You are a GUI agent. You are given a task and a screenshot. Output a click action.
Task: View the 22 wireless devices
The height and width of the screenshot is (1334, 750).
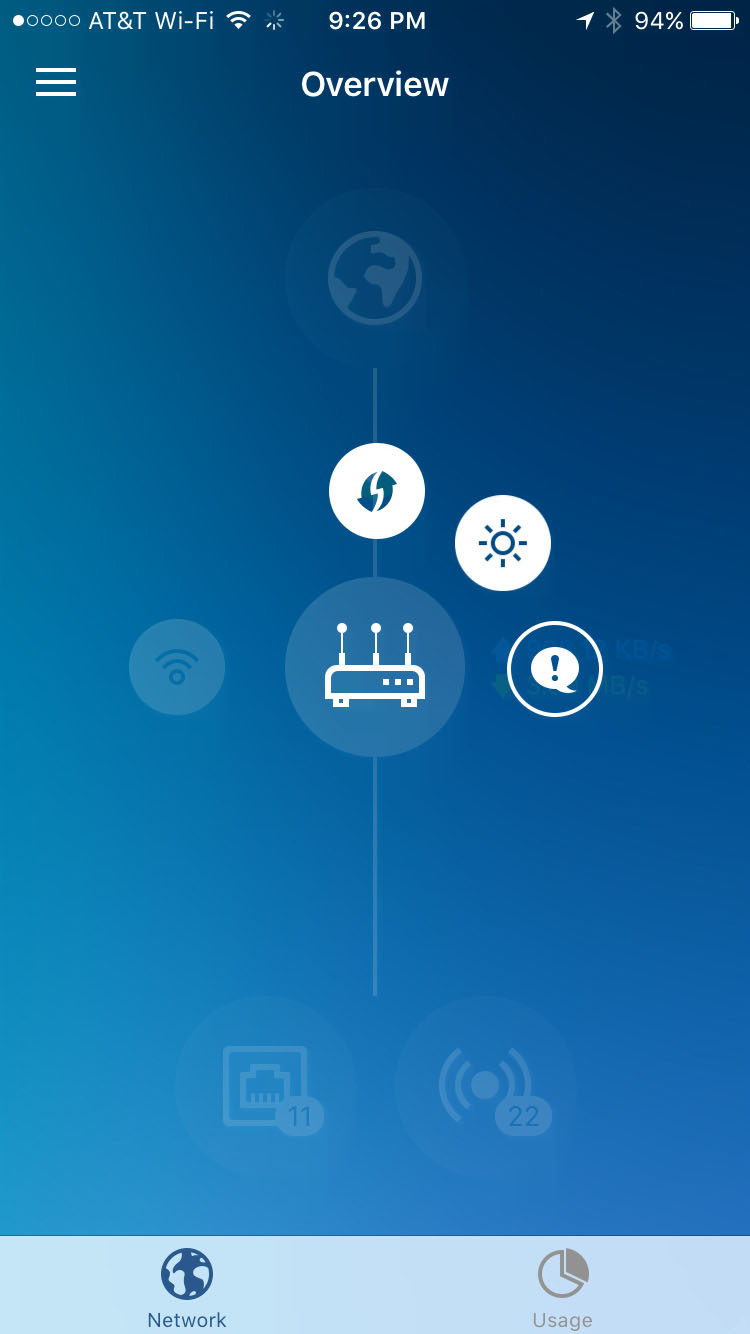pyautogui.click(x=486, y=1086)
